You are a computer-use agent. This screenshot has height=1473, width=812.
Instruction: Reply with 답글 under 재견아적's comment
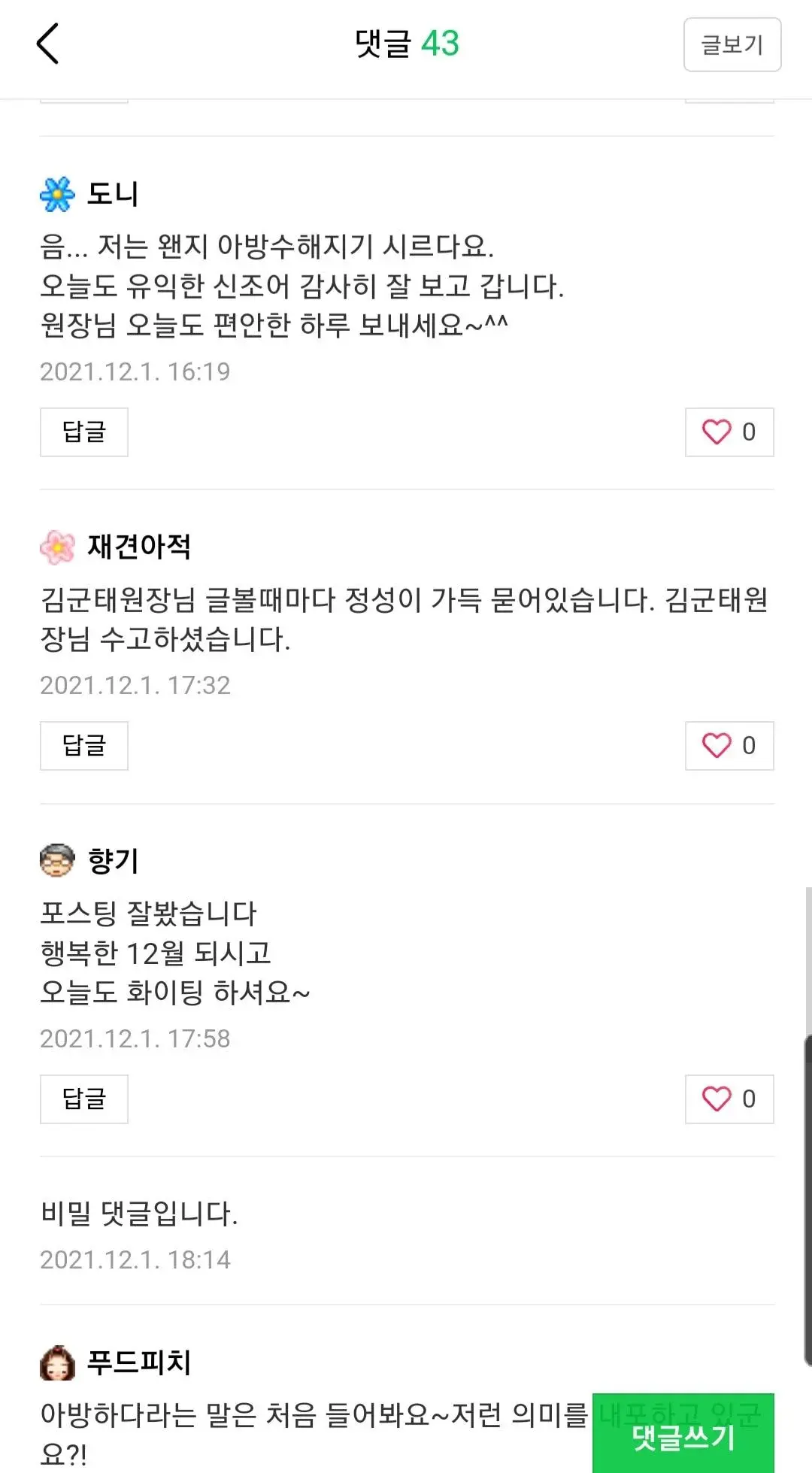[83, 745]
